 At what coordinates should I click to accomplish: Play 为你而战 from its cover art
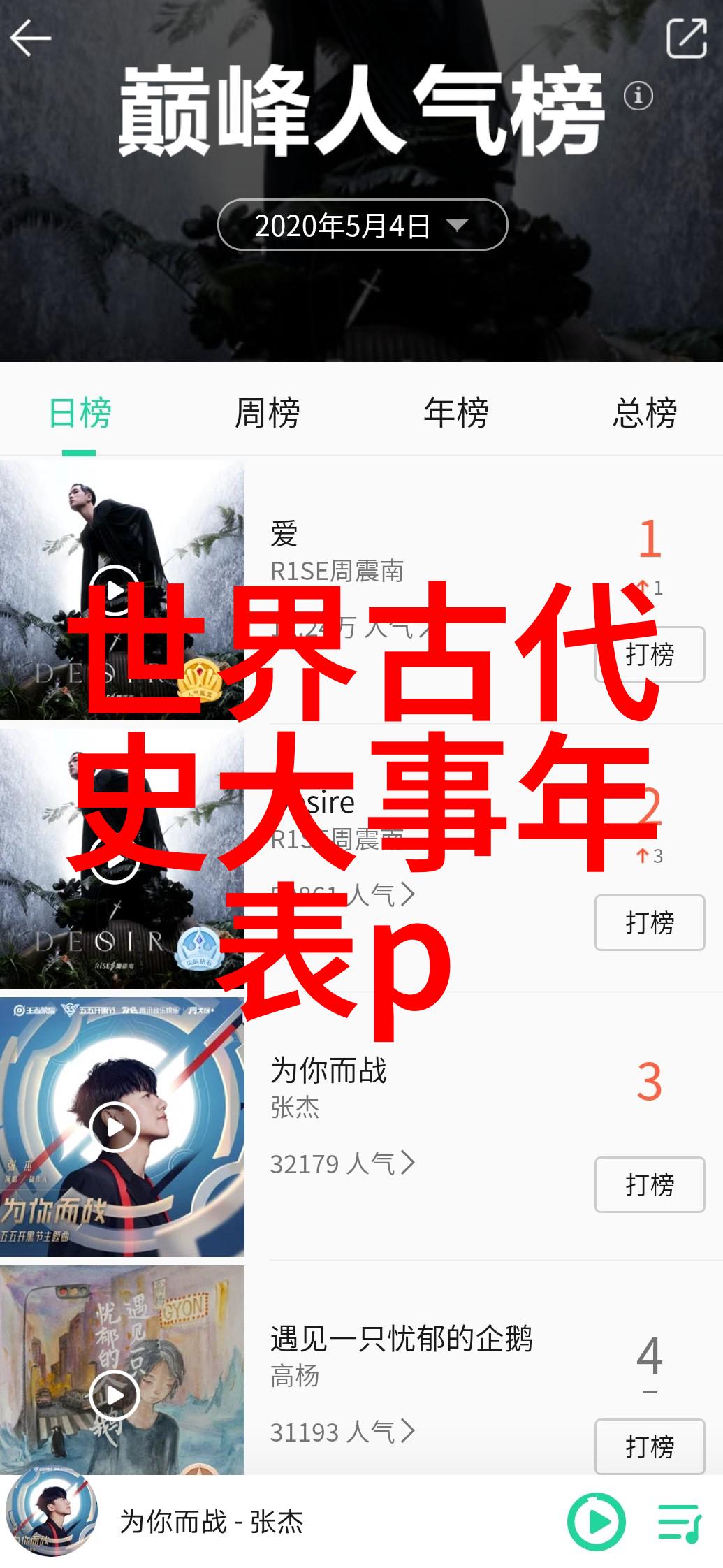tap(115, 1126)
